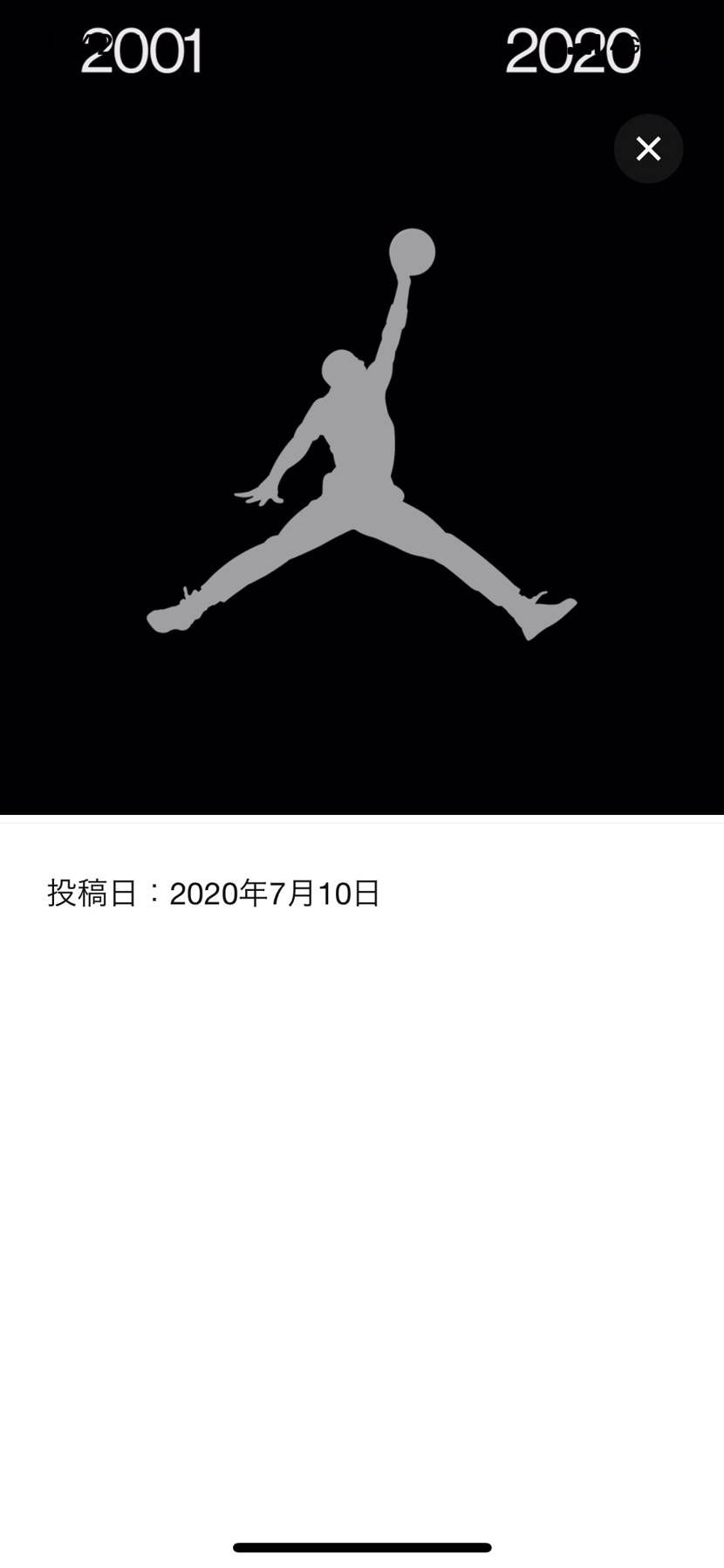Select the date 2020年7月10日

(x=275, y=892)
